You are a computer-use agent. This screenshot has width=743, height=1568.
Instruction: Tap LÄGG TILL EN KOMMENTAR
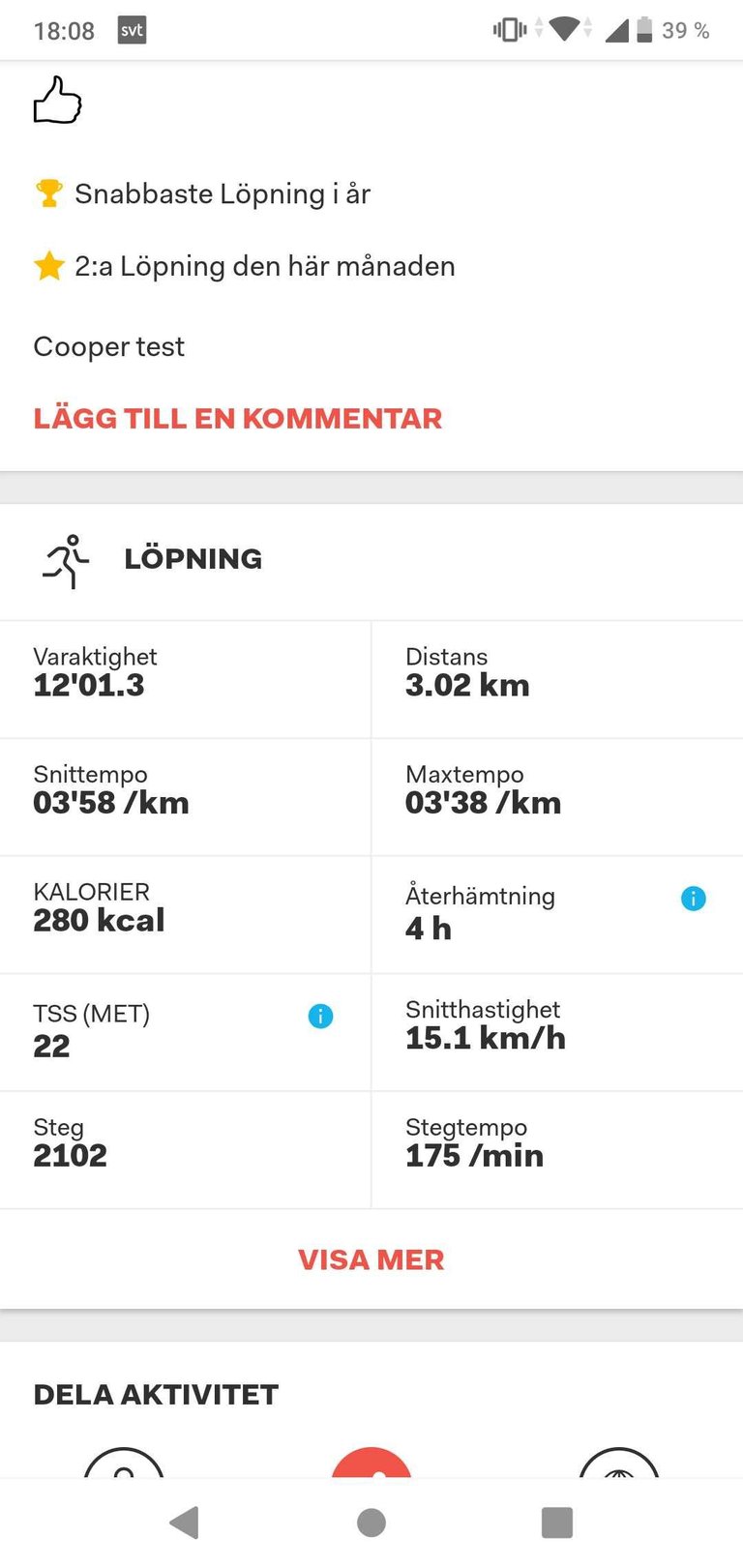click(x=237, y=419)
